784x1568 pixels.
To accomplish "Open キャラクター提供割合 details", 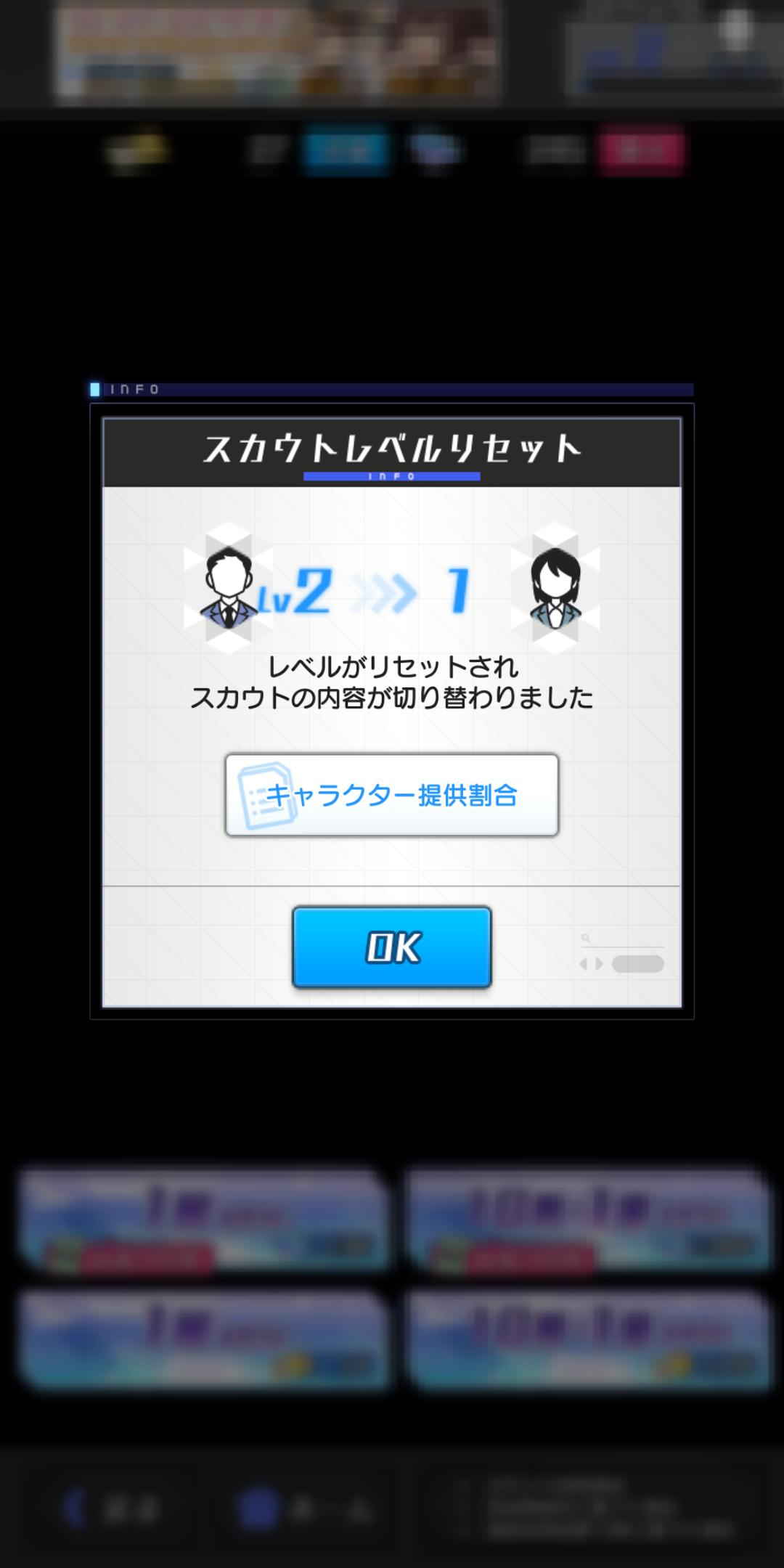I will coord(392,795).
